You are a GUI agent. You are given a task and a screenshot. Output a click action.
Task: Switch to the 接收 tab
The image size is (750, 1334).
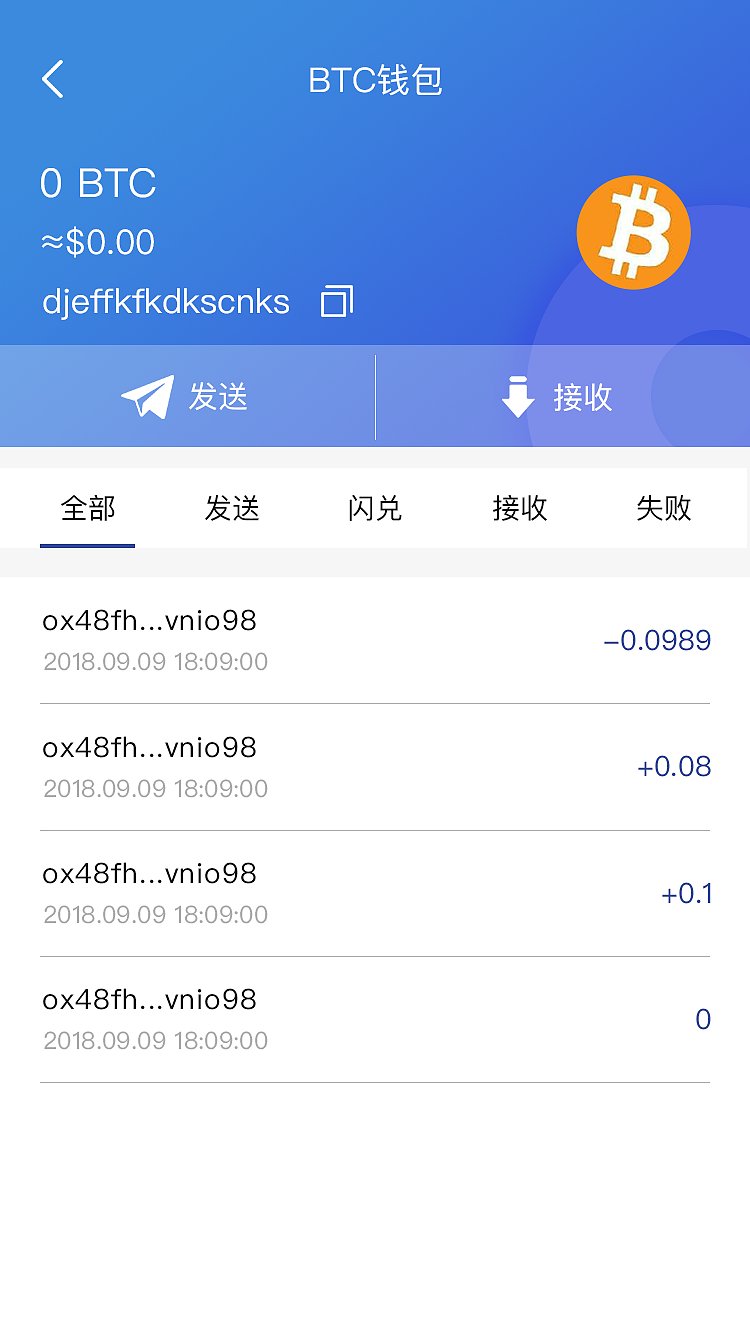point(519,508)
